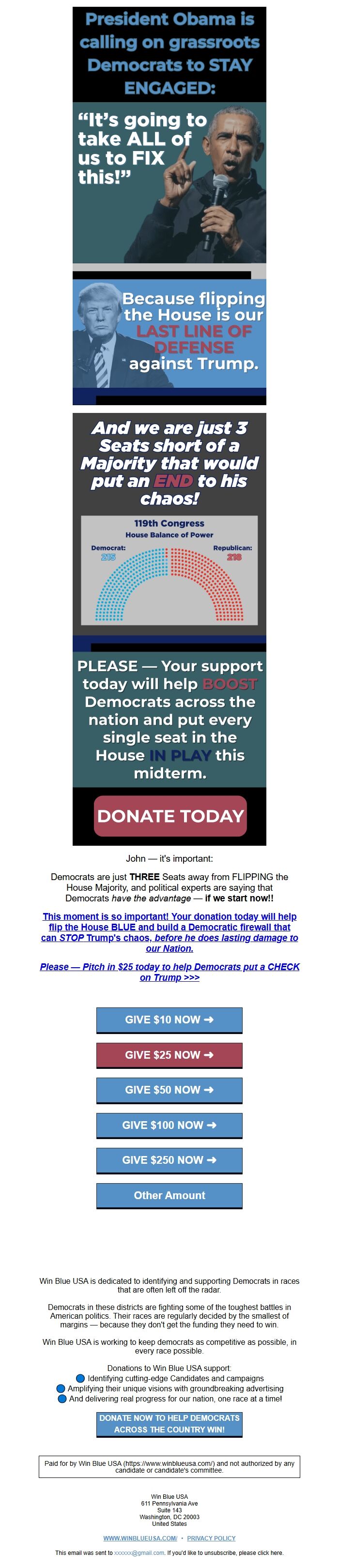This screenshot has width=339, height=1568.
Task: Tap the red DONATE TODAY button
Action: point(170,816)
